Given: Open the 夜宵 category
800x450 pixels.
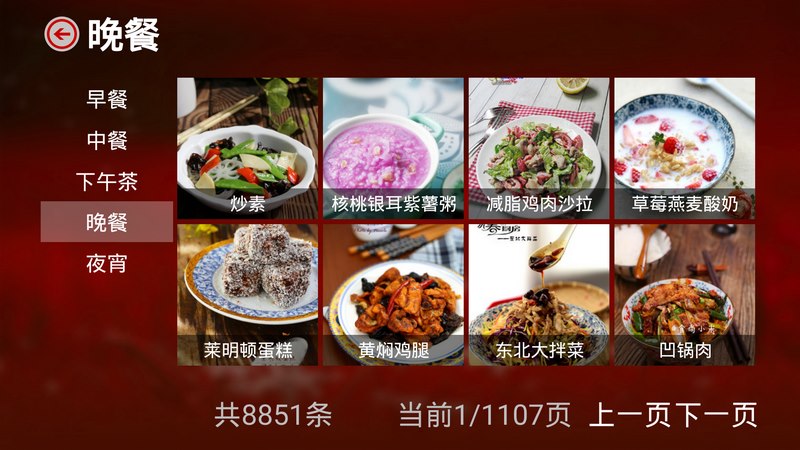Looking at the screenshot, I should point(107,264).
